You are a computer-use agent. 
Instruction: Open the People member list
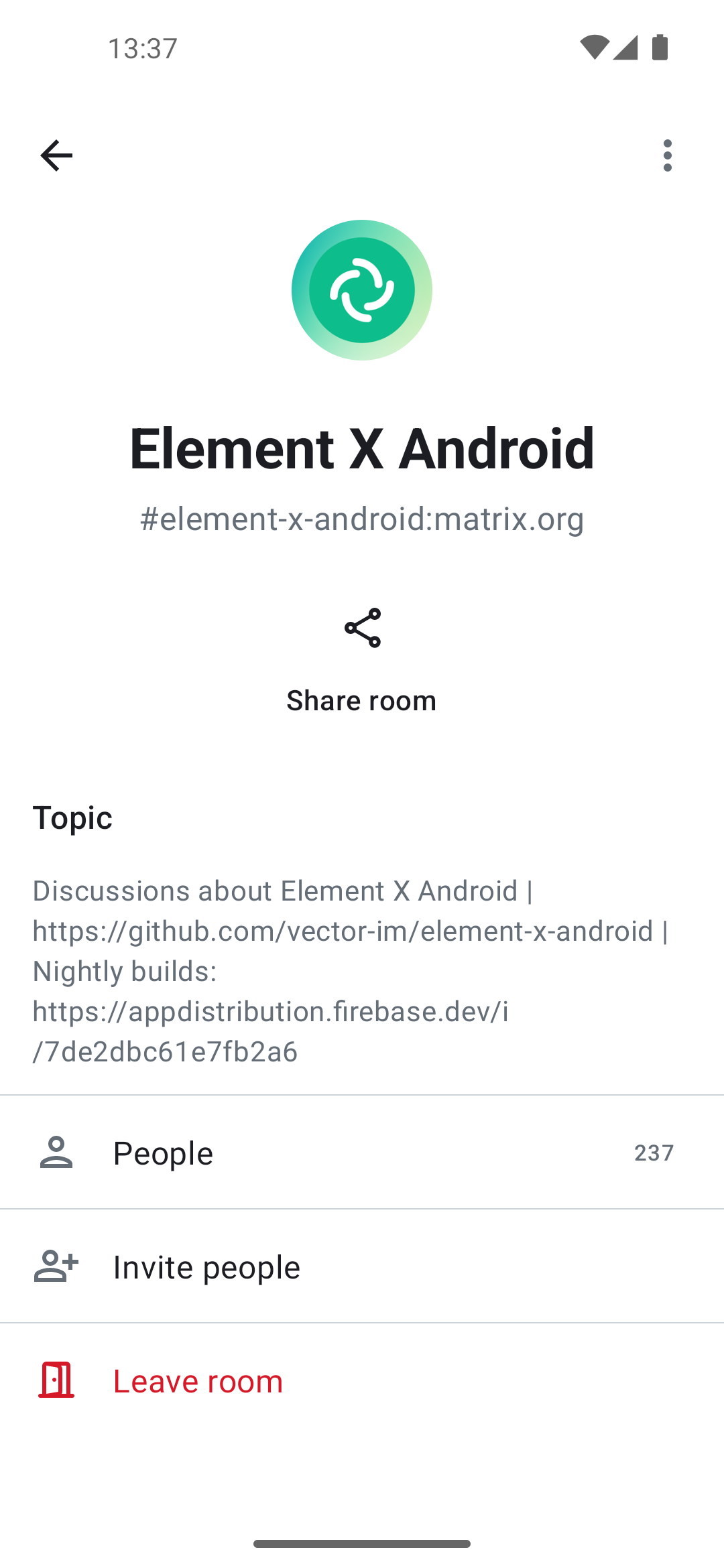coord(362,1153)
